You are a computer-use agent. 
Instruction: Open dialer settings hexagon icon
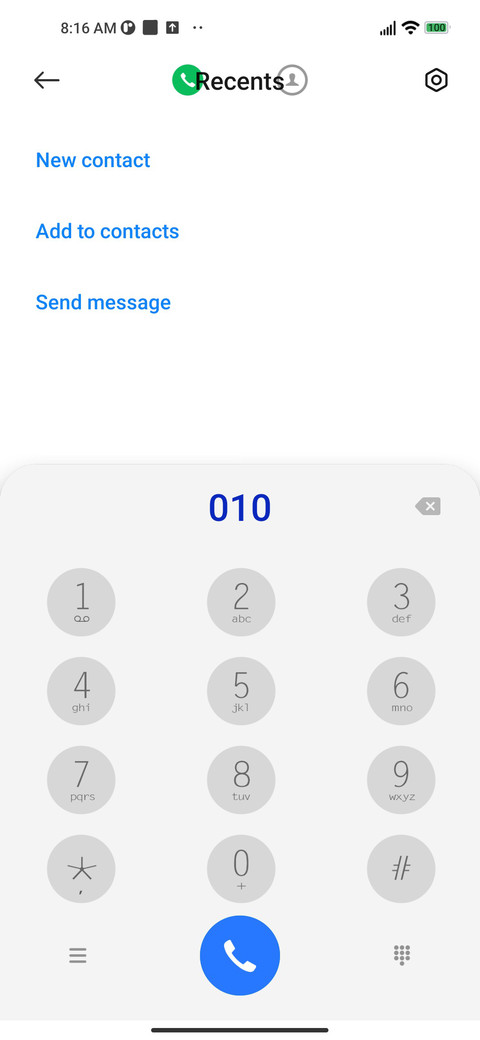tap(436, 80)
